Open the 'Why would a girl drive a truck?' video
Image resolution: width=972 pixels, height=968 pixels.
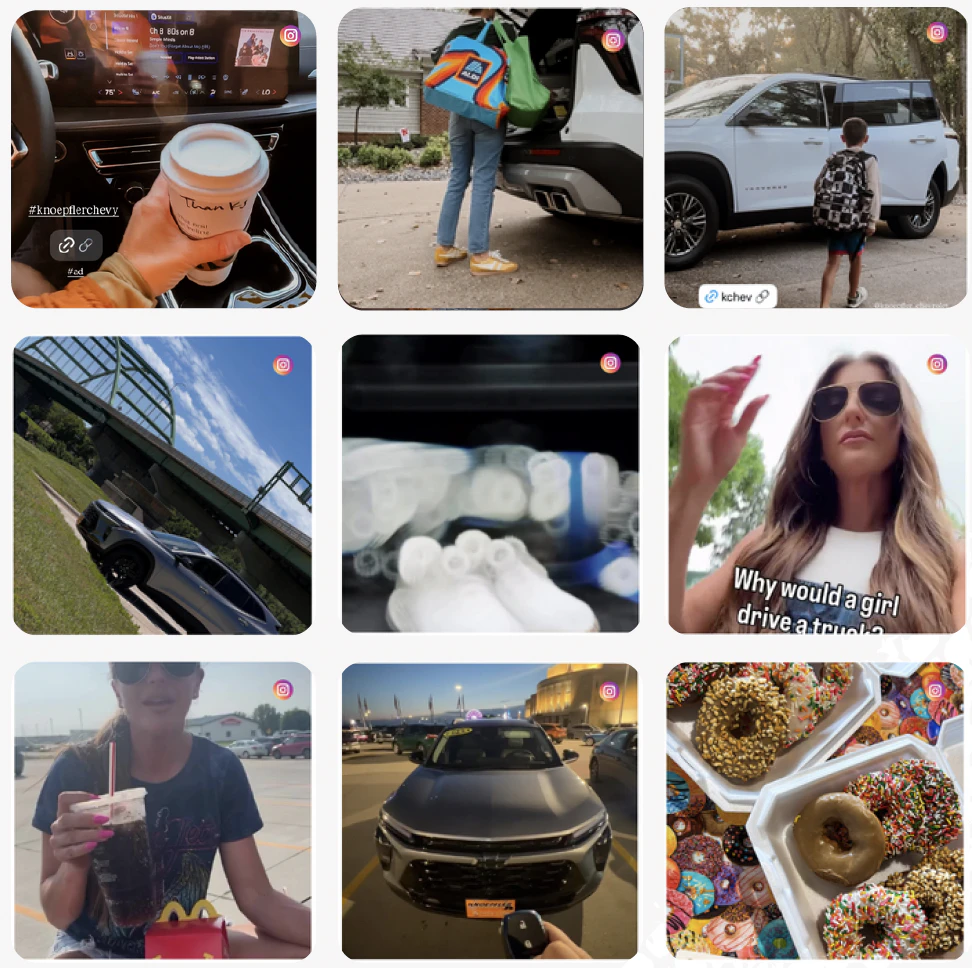pos(816,485)
